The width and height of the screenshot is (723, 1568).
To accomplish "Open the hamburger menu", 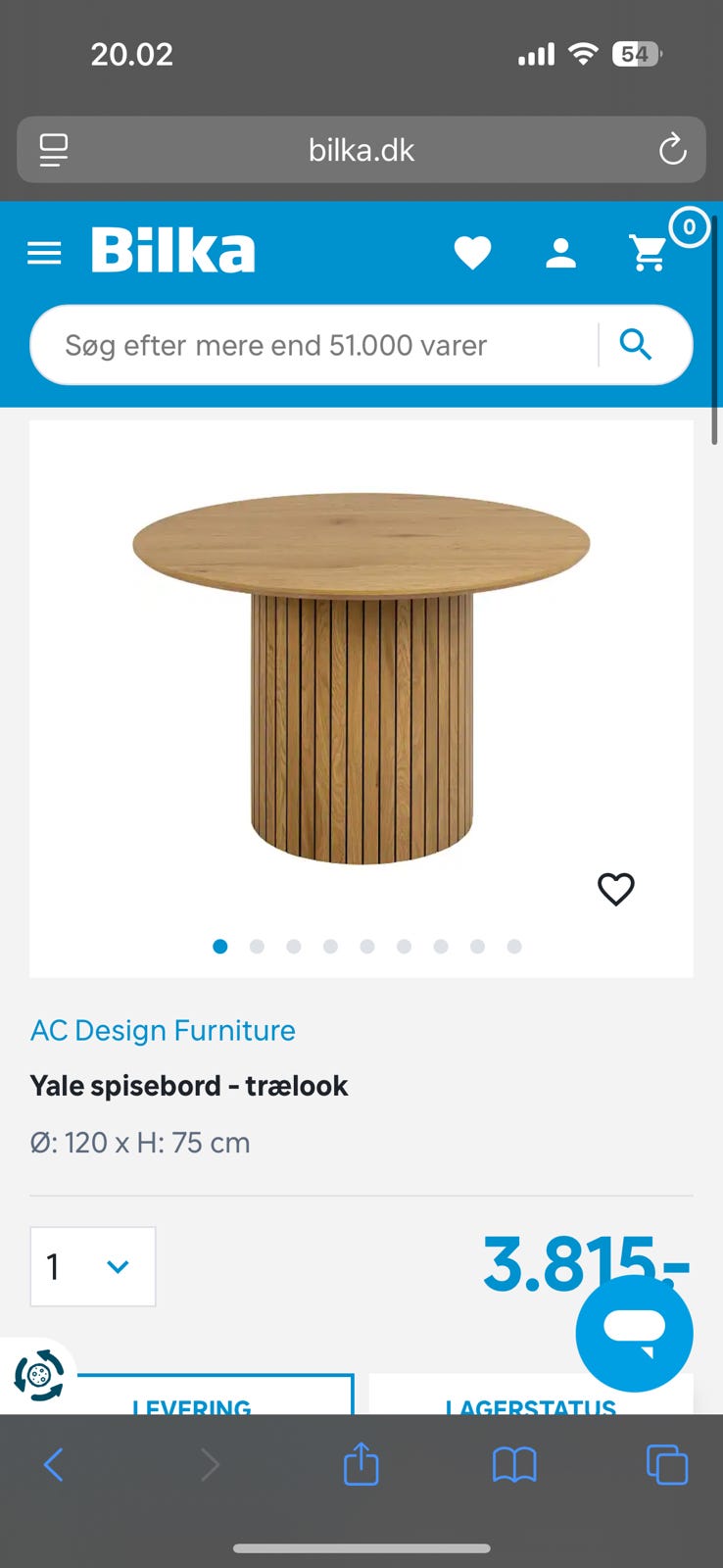I will point(43,252).
